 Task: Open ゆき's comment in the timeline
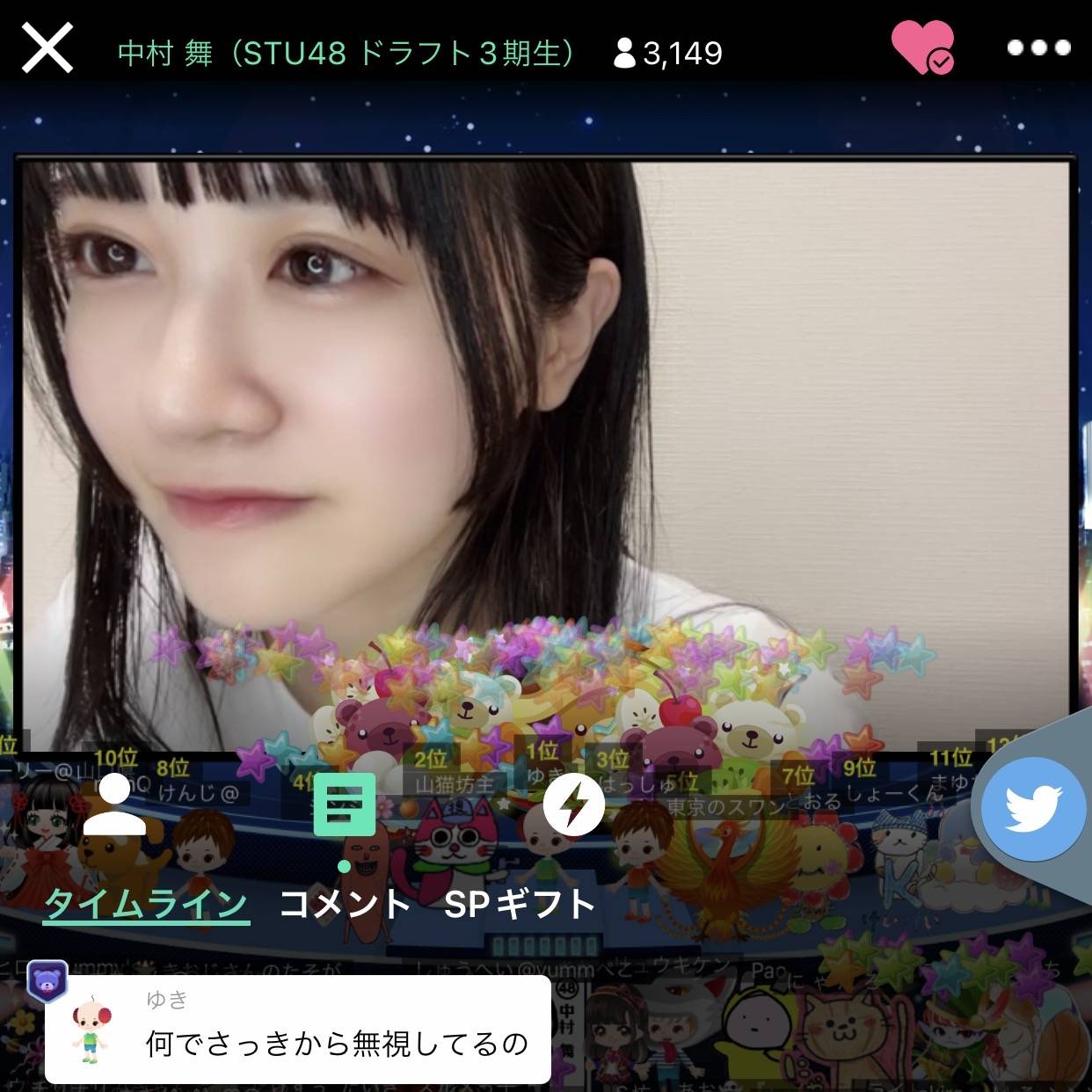pos(299,1030)
